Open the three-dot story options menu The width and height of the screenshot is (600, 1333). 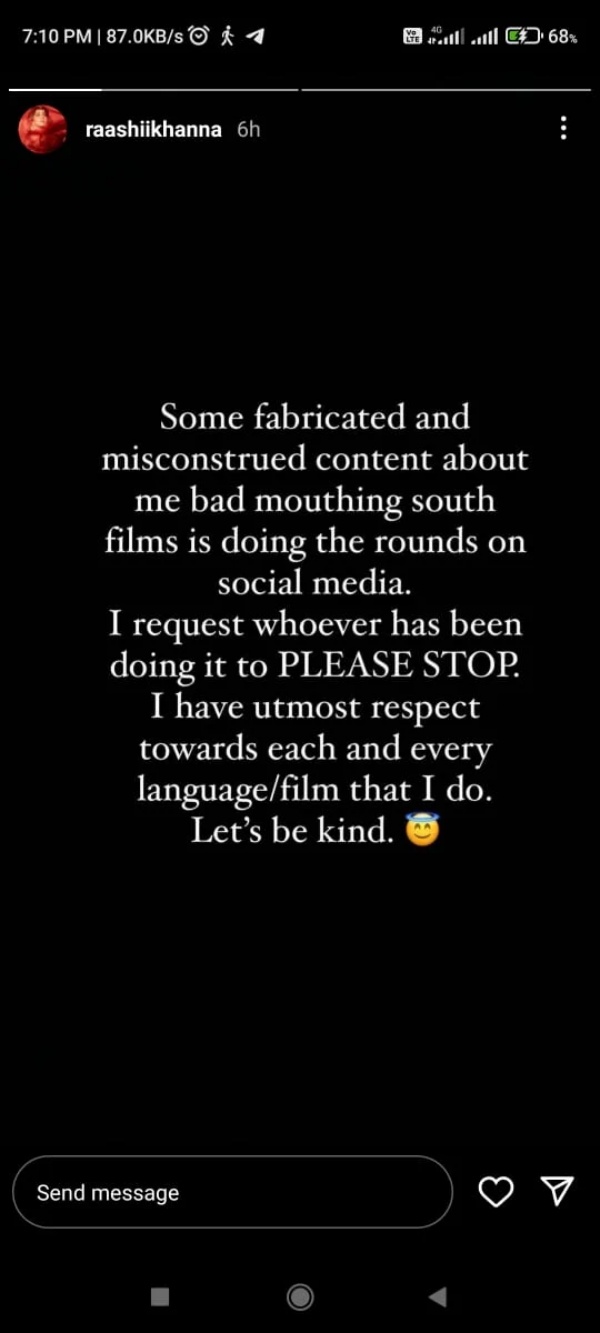(x=564, y=128)
